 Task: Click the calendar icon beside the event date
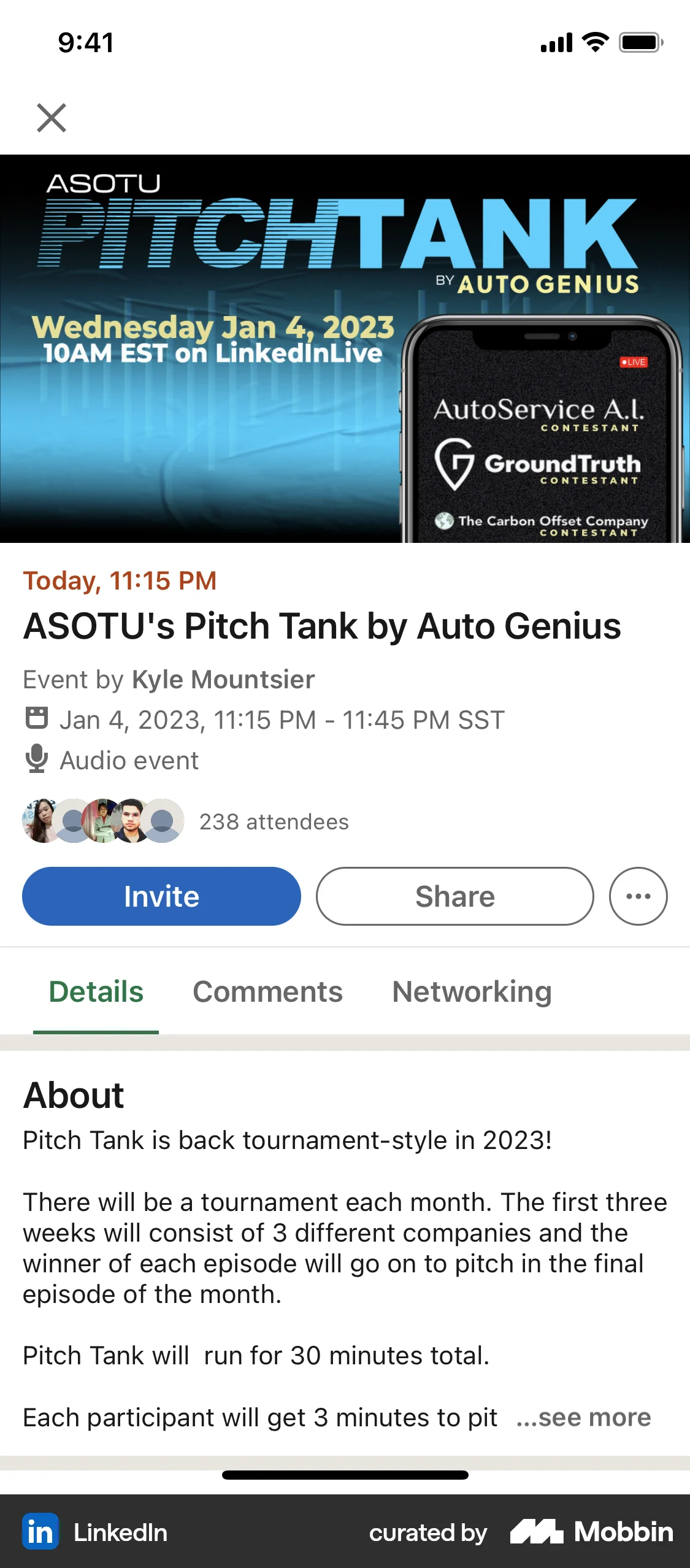click(37, 719)
